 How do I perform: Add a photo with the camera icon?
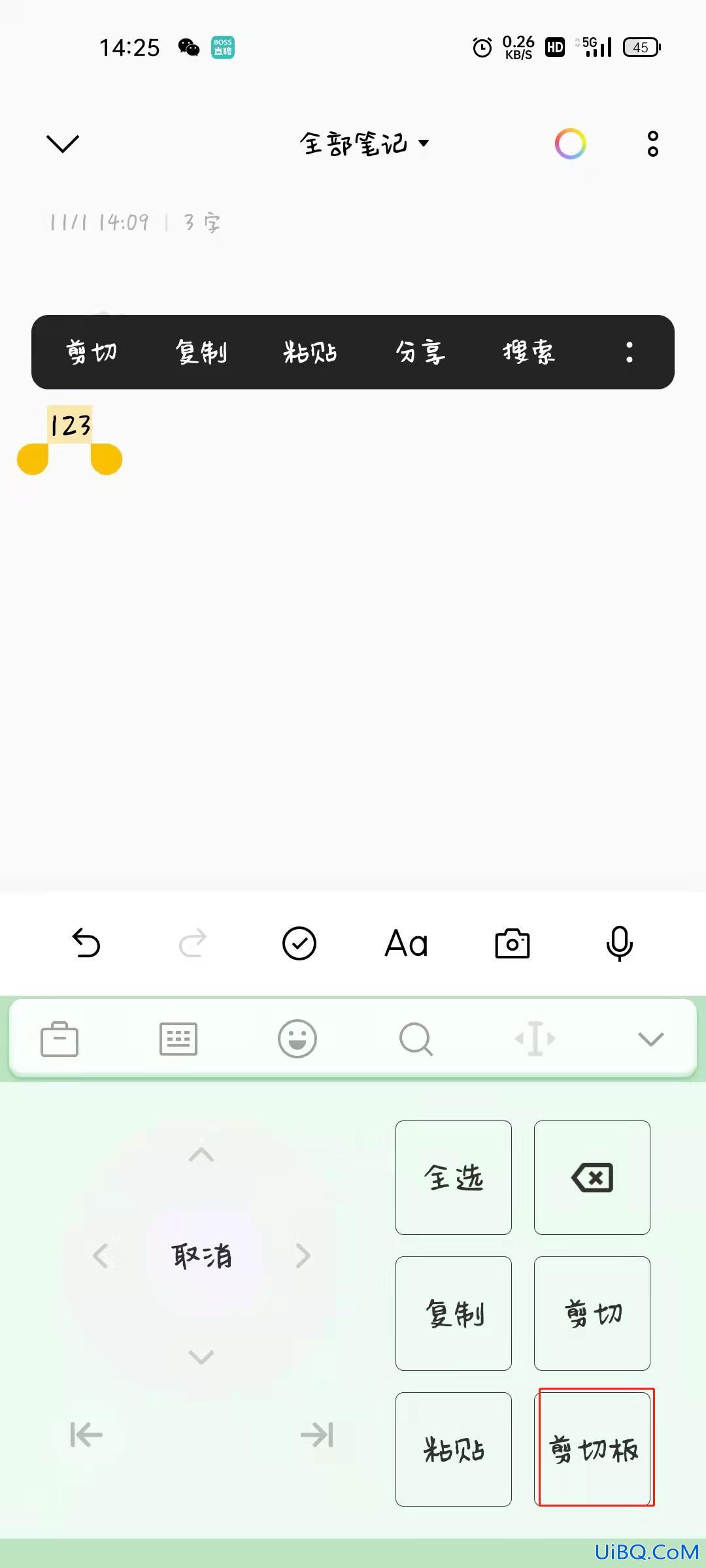(513, 943)
